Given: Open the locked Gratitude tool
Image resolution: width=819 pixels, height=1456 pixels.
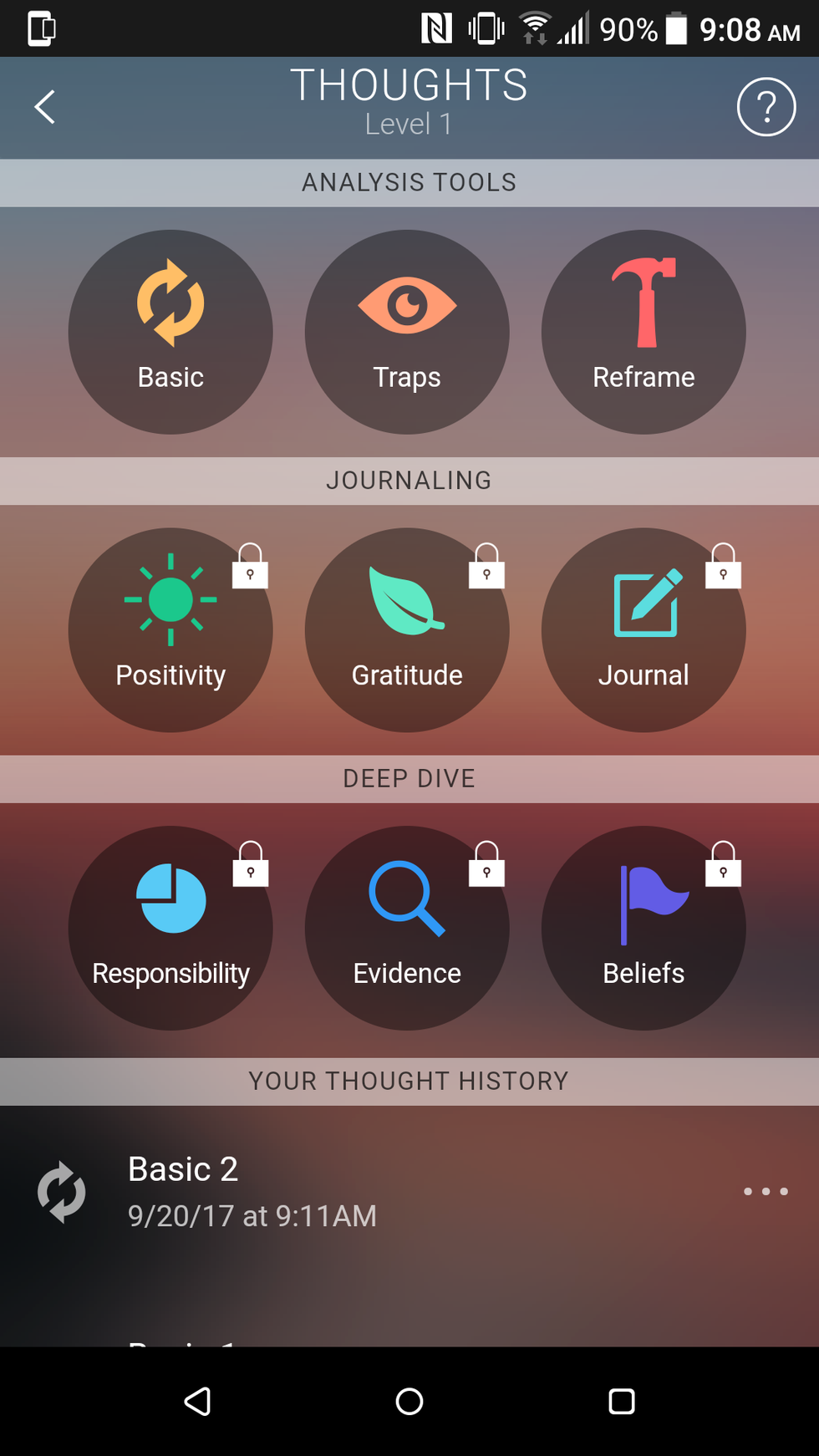Looking at the screenshot, I should [x=407, y=629].
